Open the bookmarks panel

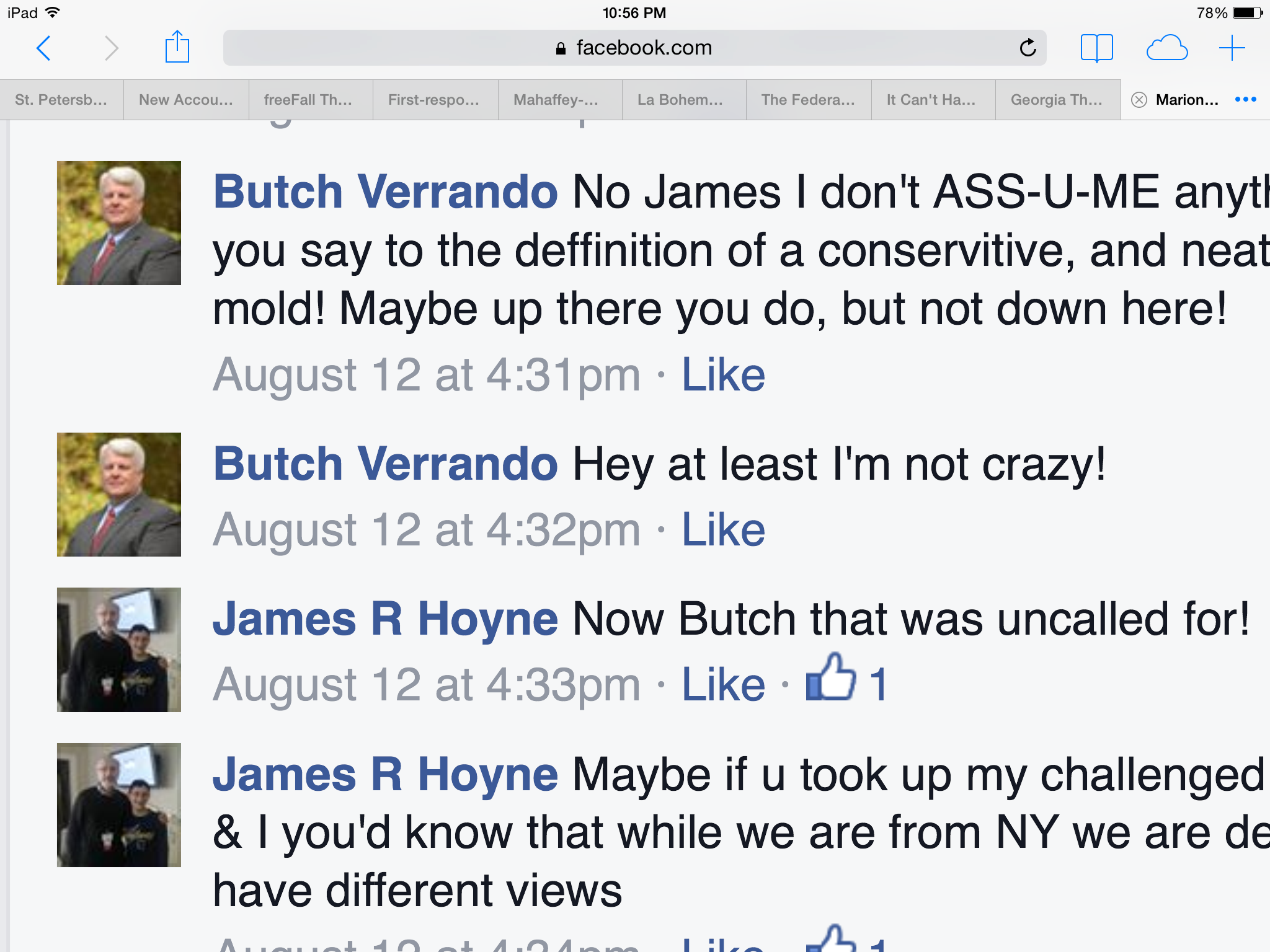pos(1096,48)
